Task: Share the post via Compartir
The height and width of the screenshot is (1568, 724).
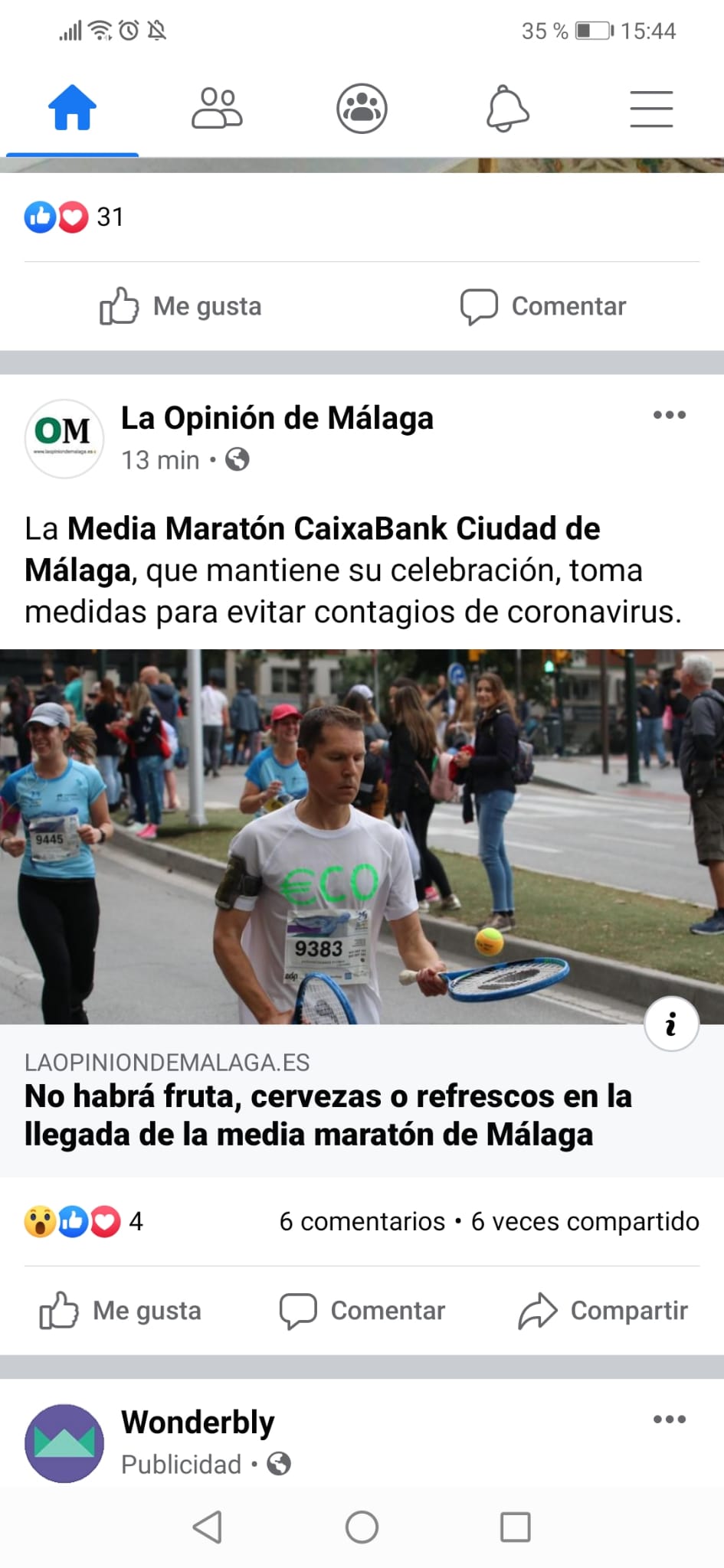Action: pos(603,1311)
